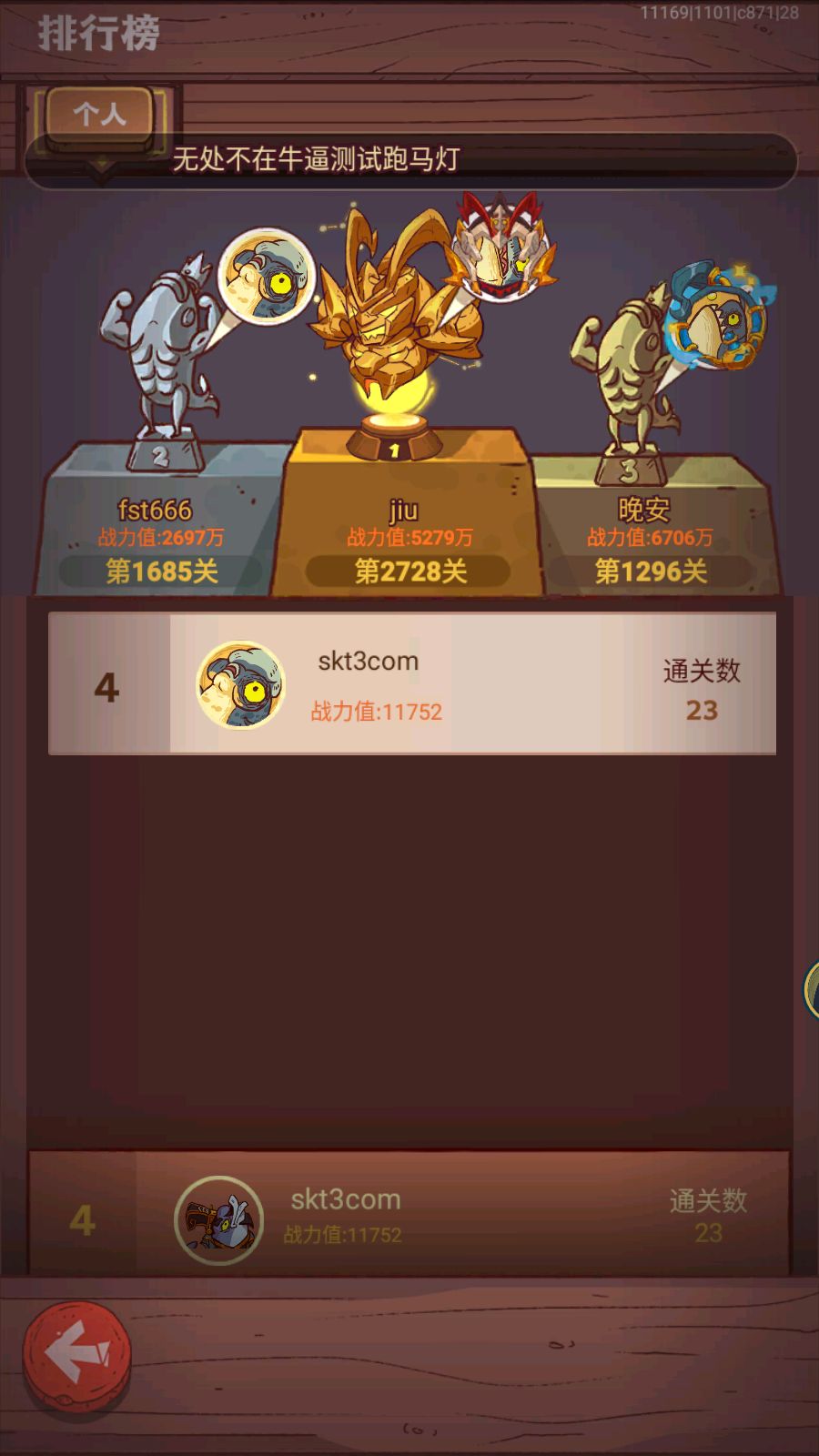Select the 个人 leaderboard tab

pos(100,115)
